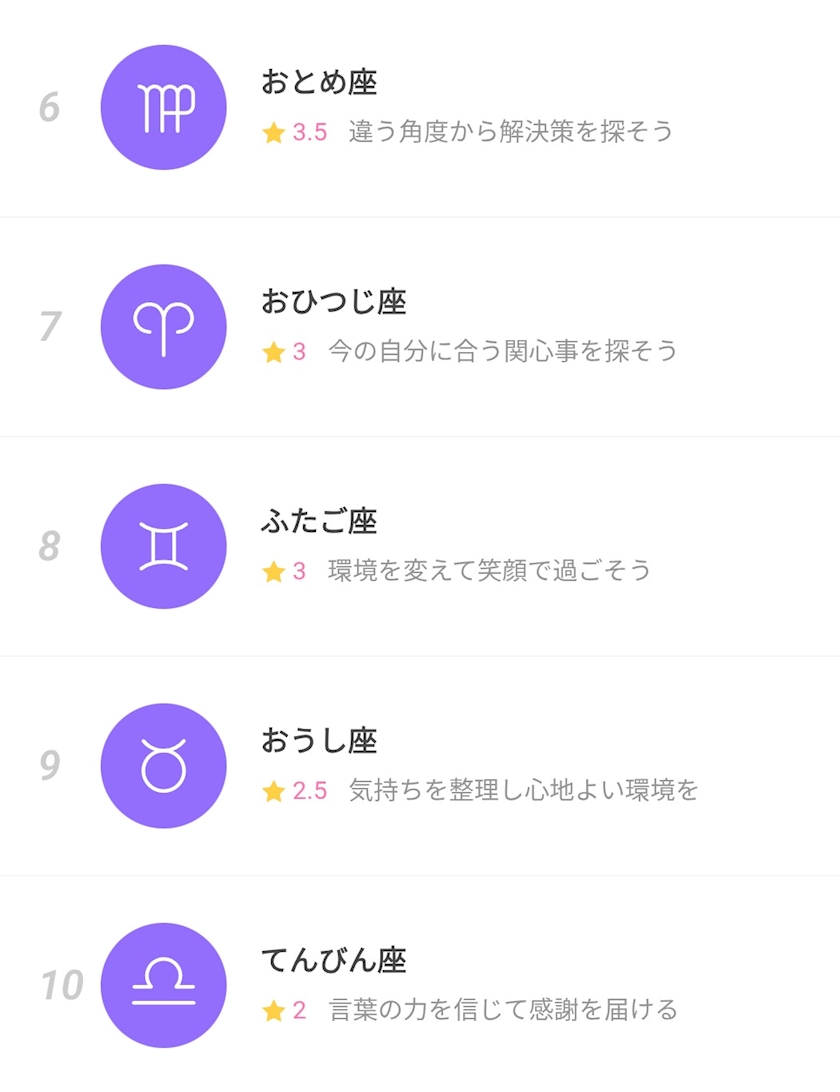The image size is (840, 1092).
Task: Open the おとめ座 horoscope row
Action: tap(420, 107)
